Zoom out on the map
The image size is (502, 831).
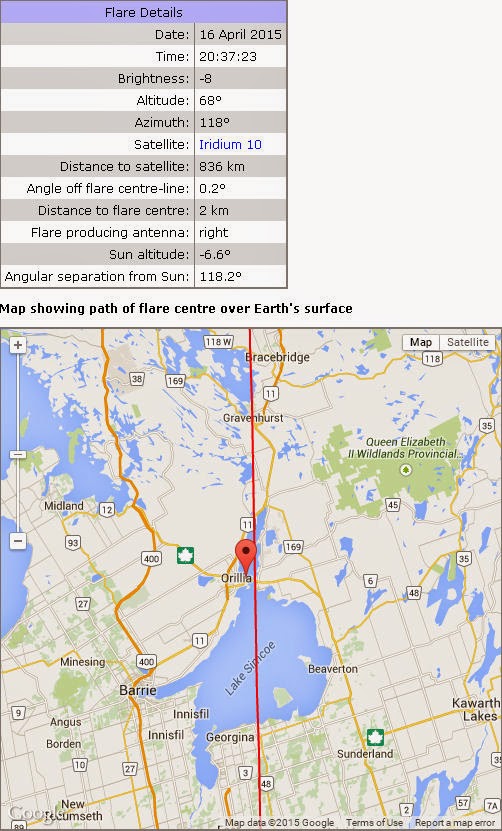18,541
